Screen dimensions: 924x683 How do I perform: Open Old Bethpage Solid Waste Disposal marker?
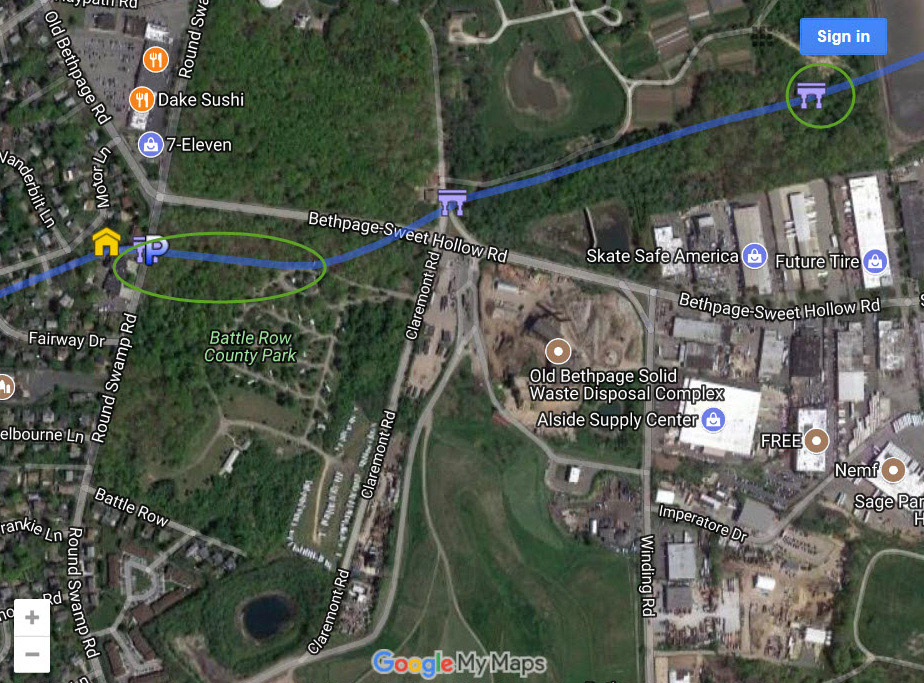pyautogui.click(x=557, y=351)
